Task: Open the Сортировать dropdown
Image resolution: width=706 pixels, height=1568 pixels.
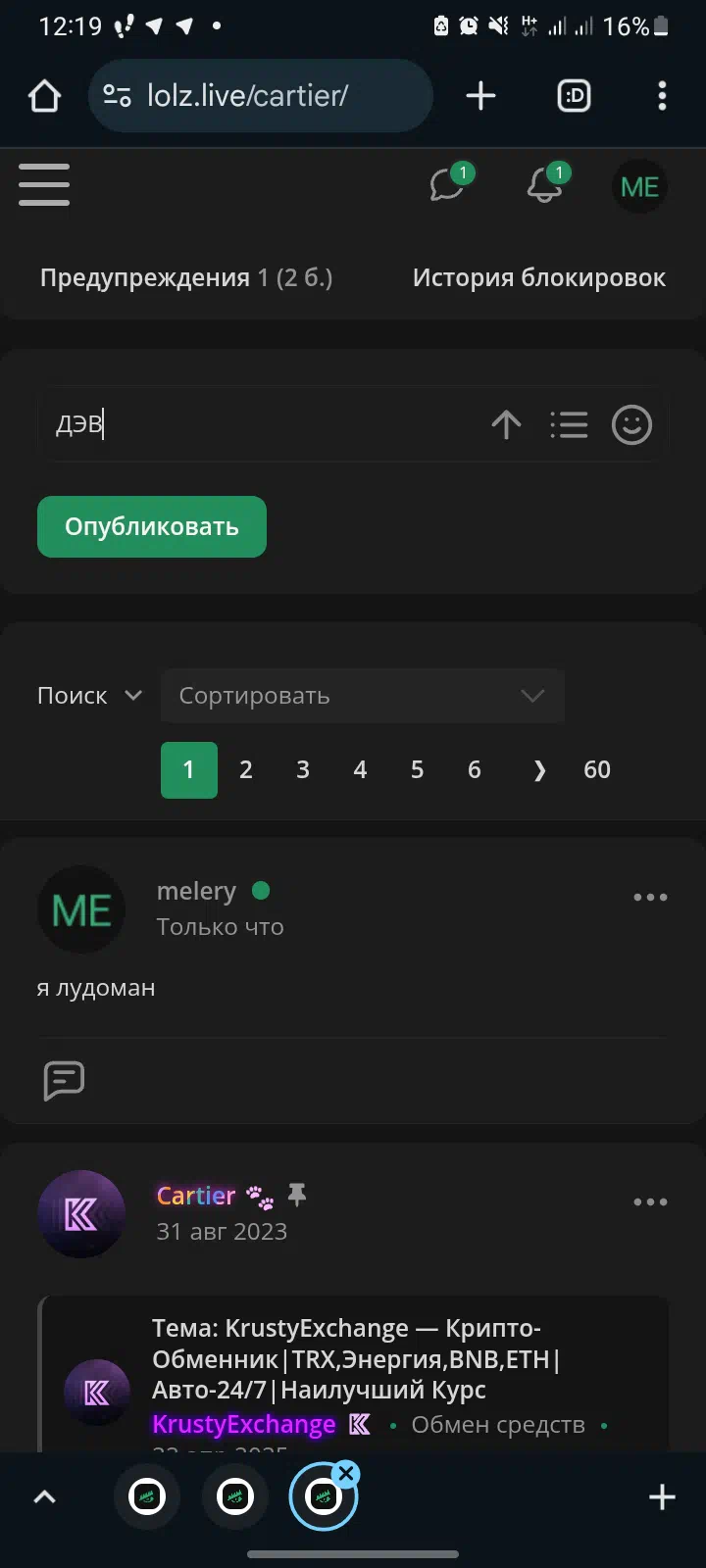Action: click(x=363, y=696)
